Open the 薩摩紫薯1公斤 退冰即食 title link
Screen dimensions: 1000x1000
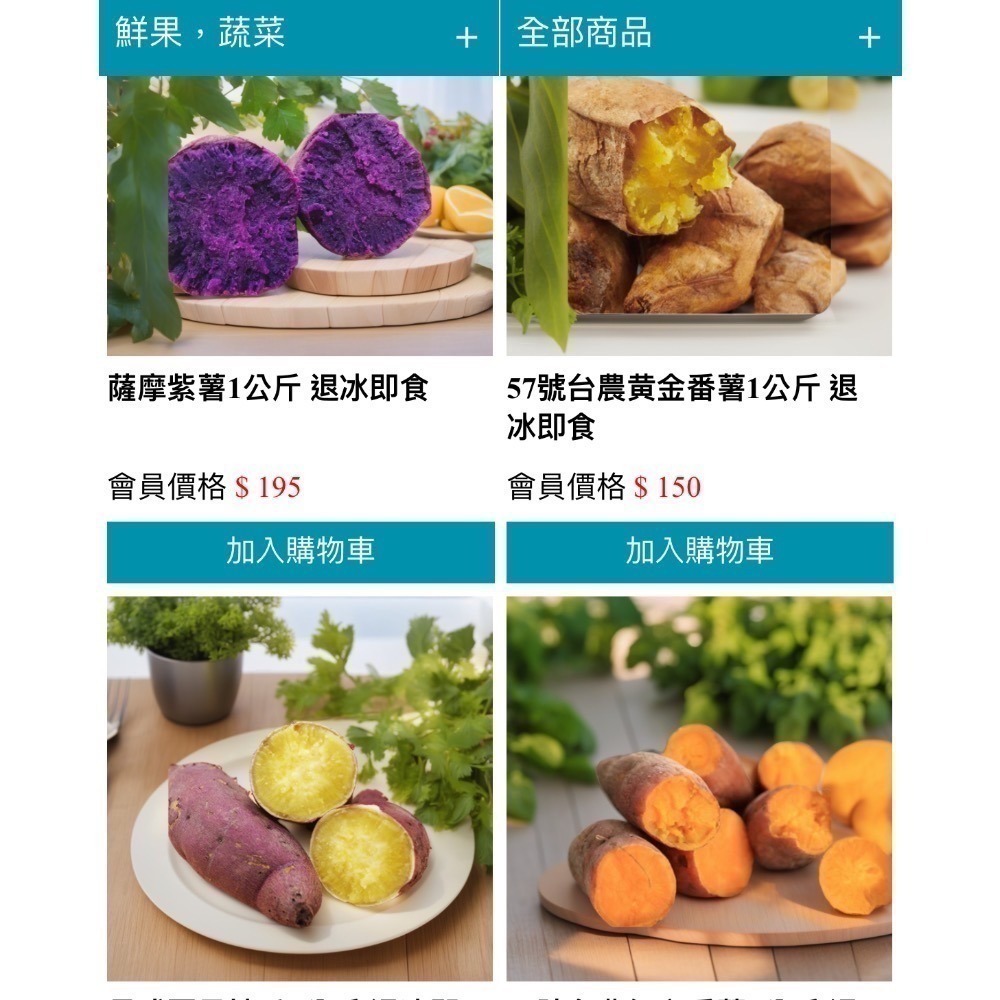click(x=268, y=389)
